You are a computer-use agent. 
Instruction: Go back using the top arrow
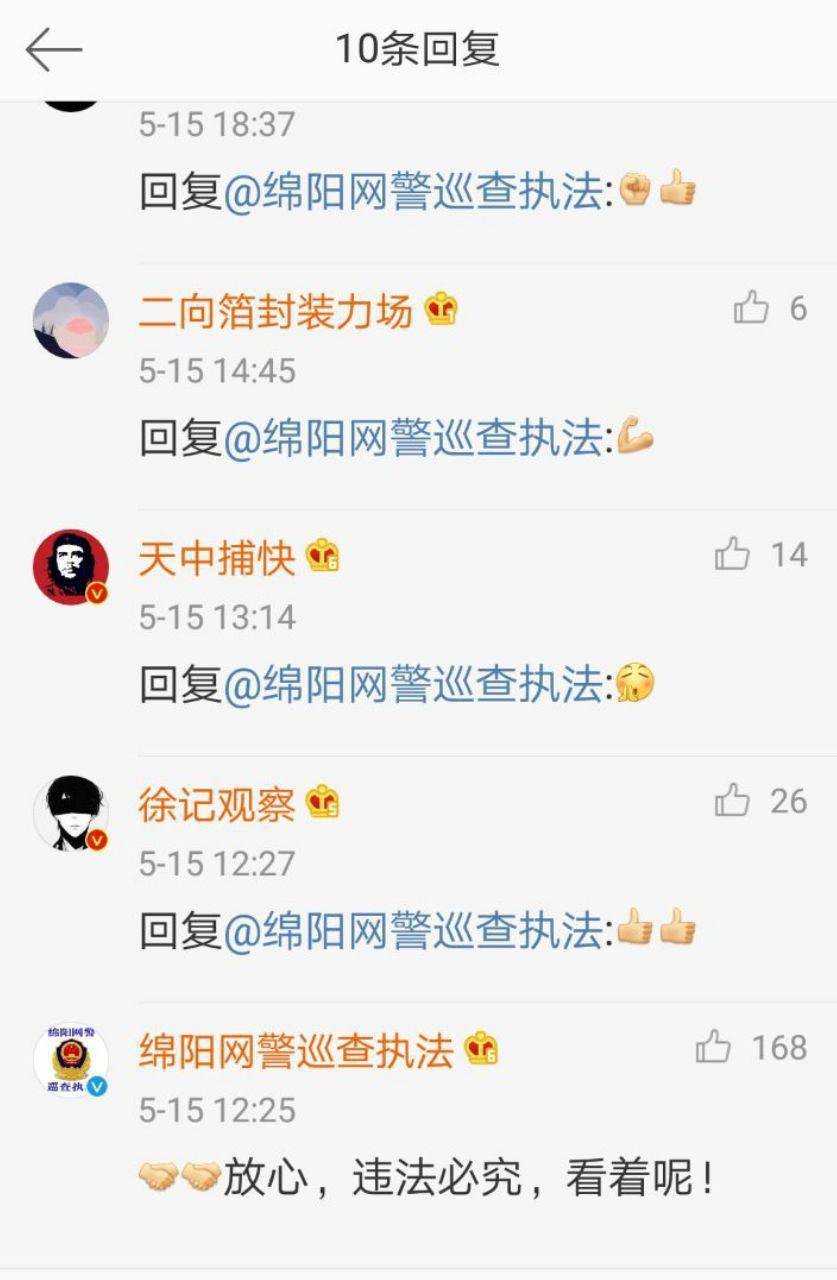click(53, 49)
